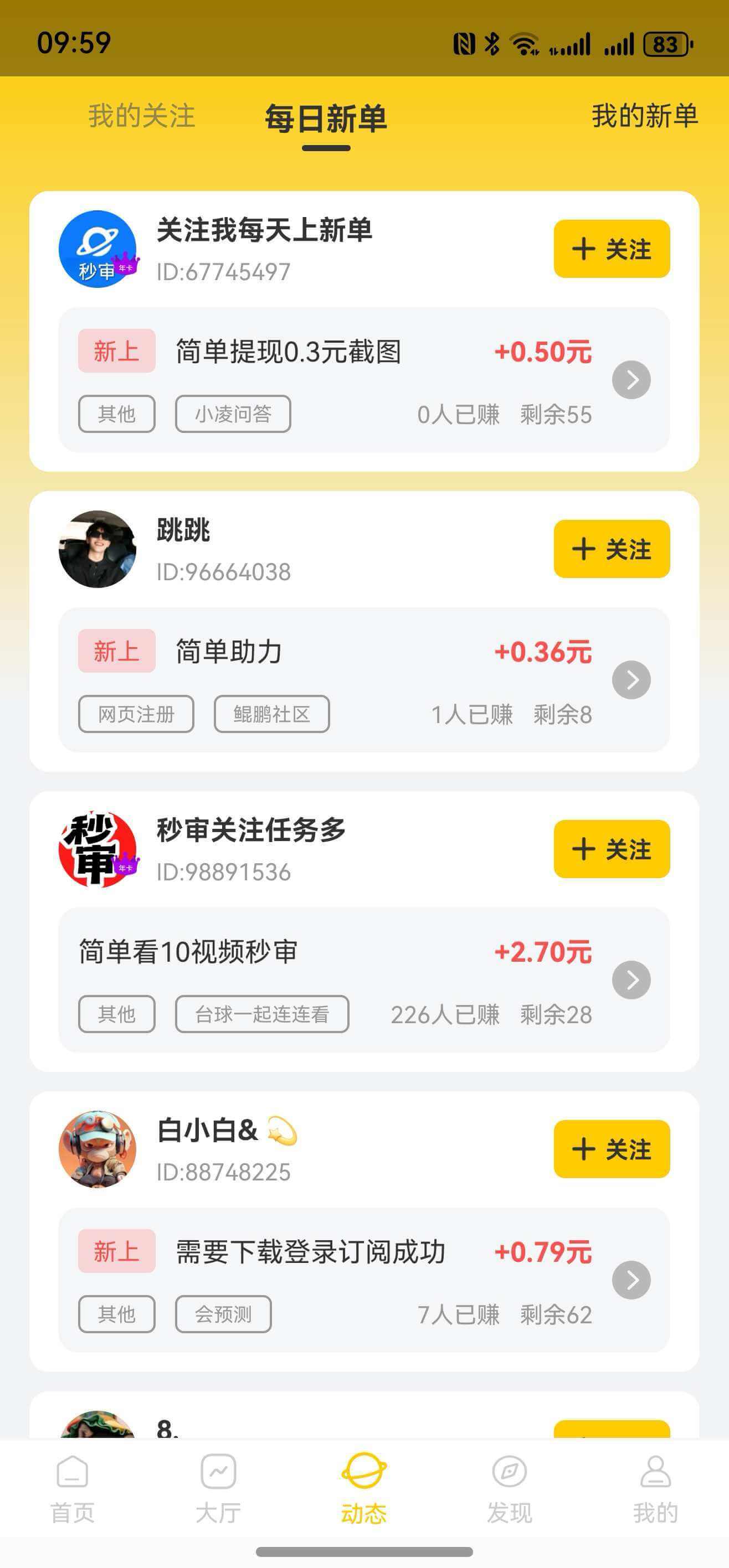Open 我的新单 at the top right
The width and height of the screenshot is (729, 1568).
(644, 116)
